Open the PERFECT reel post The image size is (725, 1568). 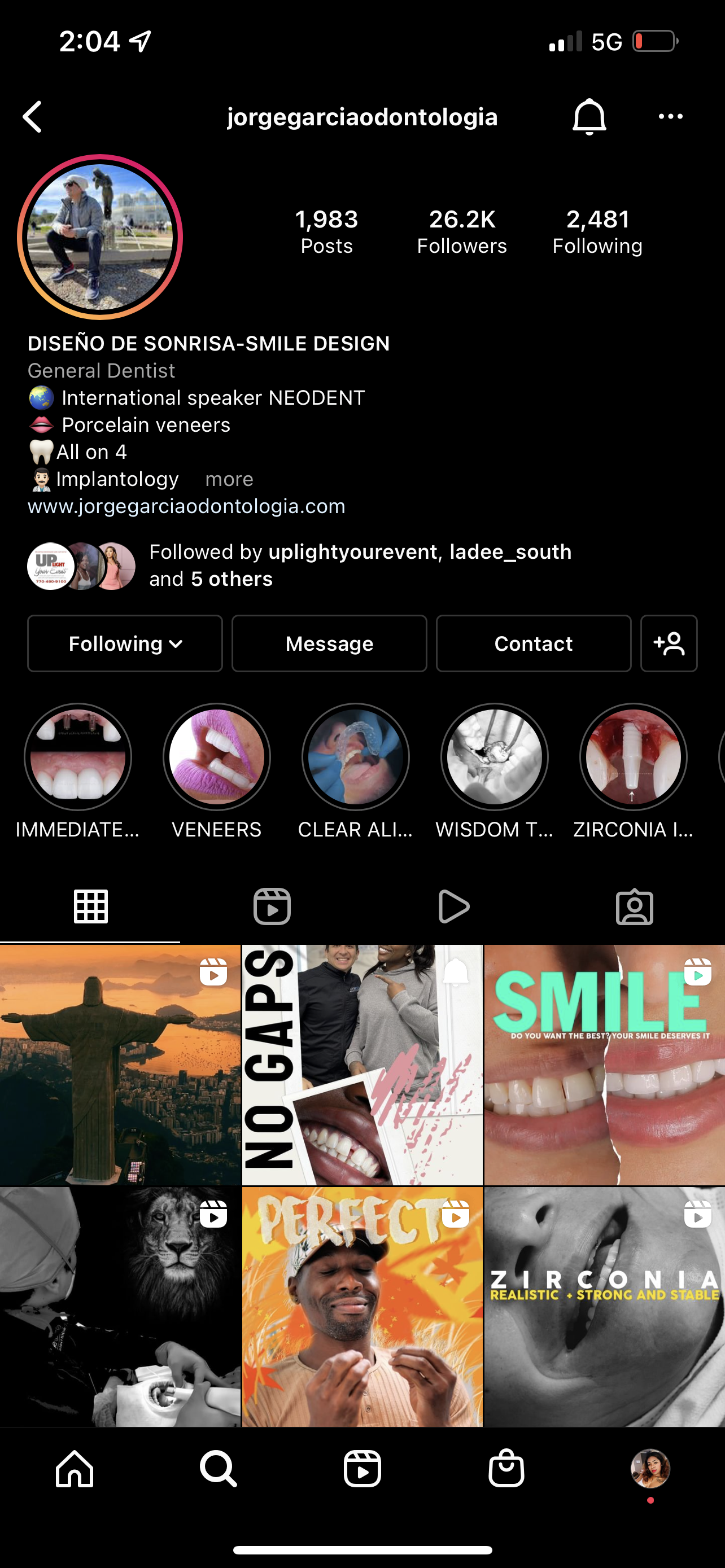(362, 1306)
